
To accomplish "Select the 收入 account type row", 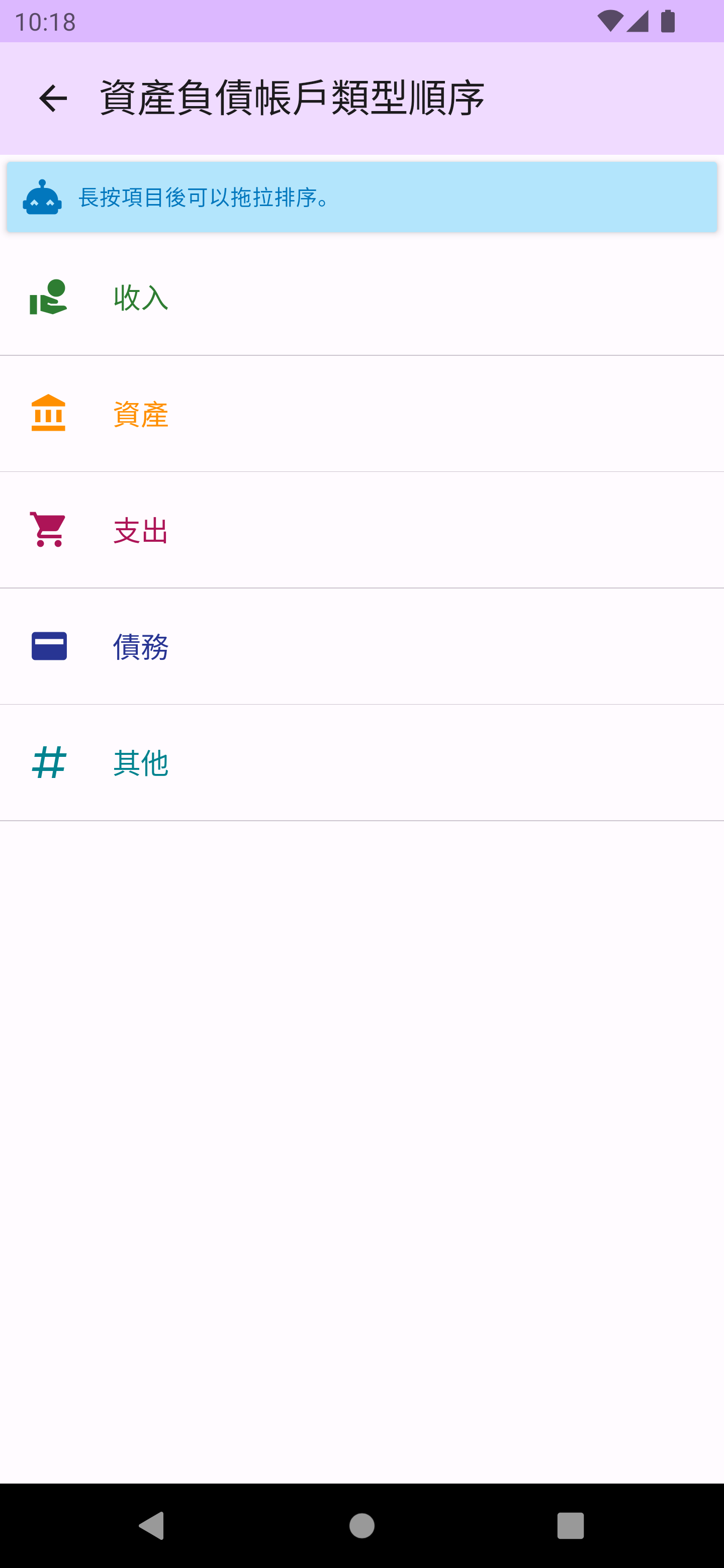I will click(361, 298).
